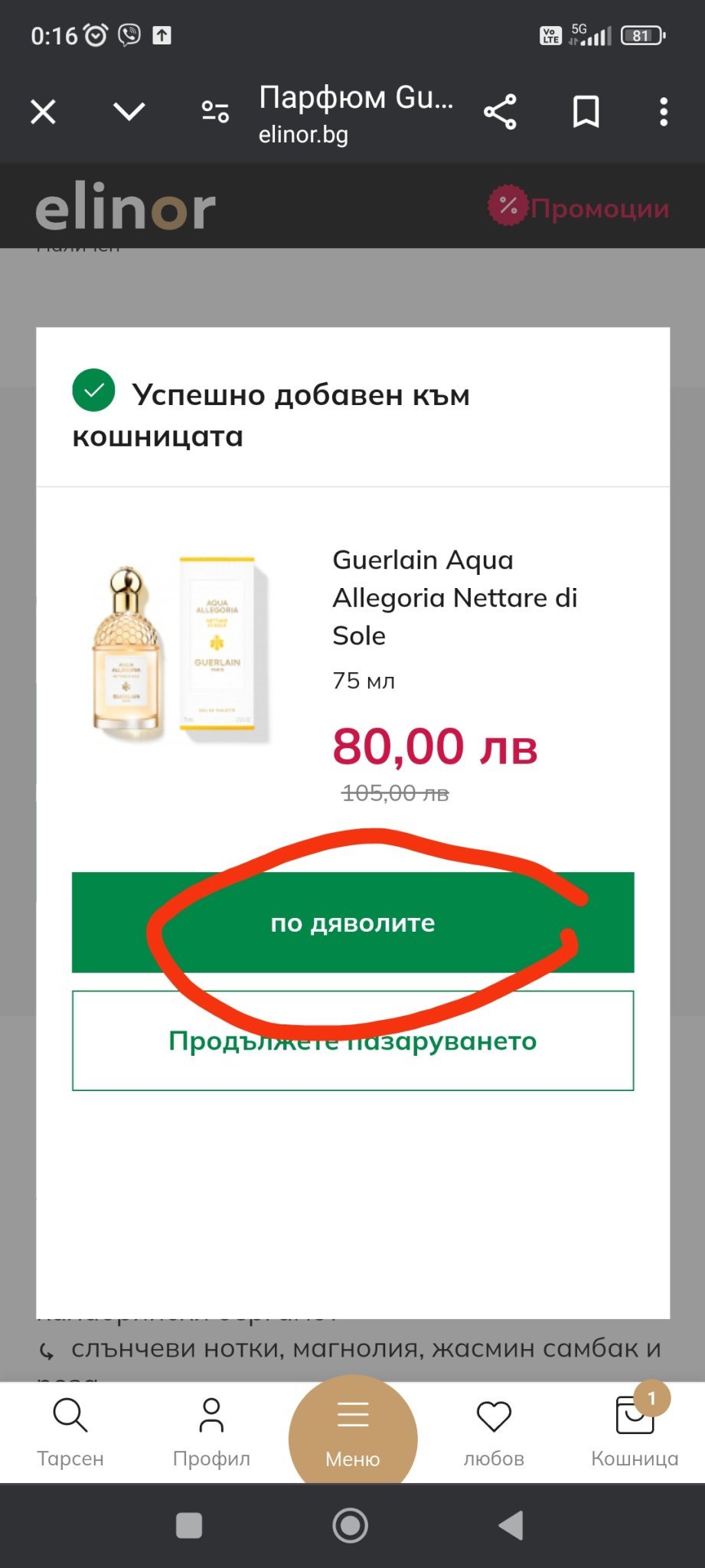Minimize the browser with the down chevron
The image size is (705, 1568).
(129, 113)
